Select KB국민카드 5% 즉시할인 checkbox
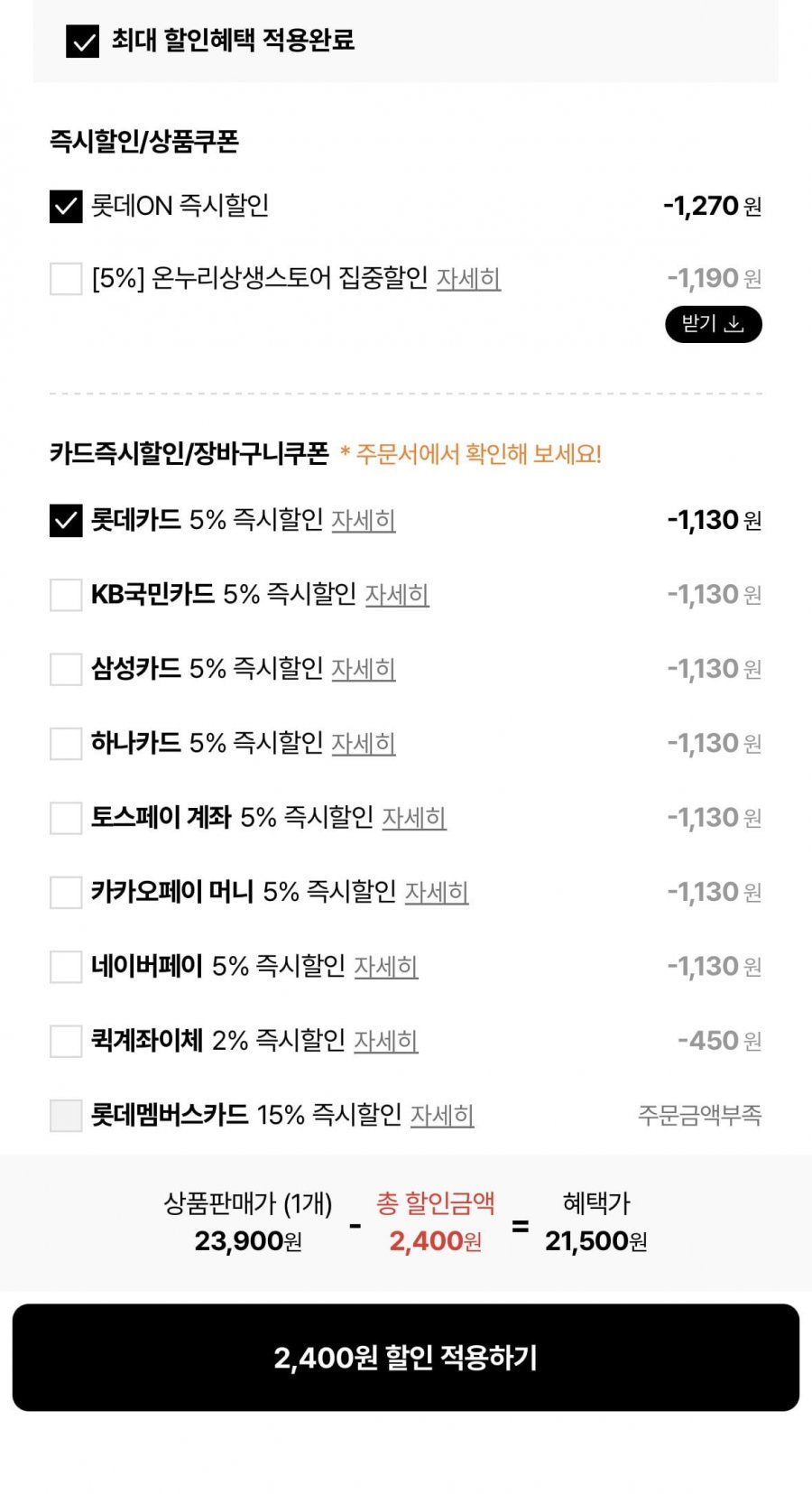 tap(66, 595)
